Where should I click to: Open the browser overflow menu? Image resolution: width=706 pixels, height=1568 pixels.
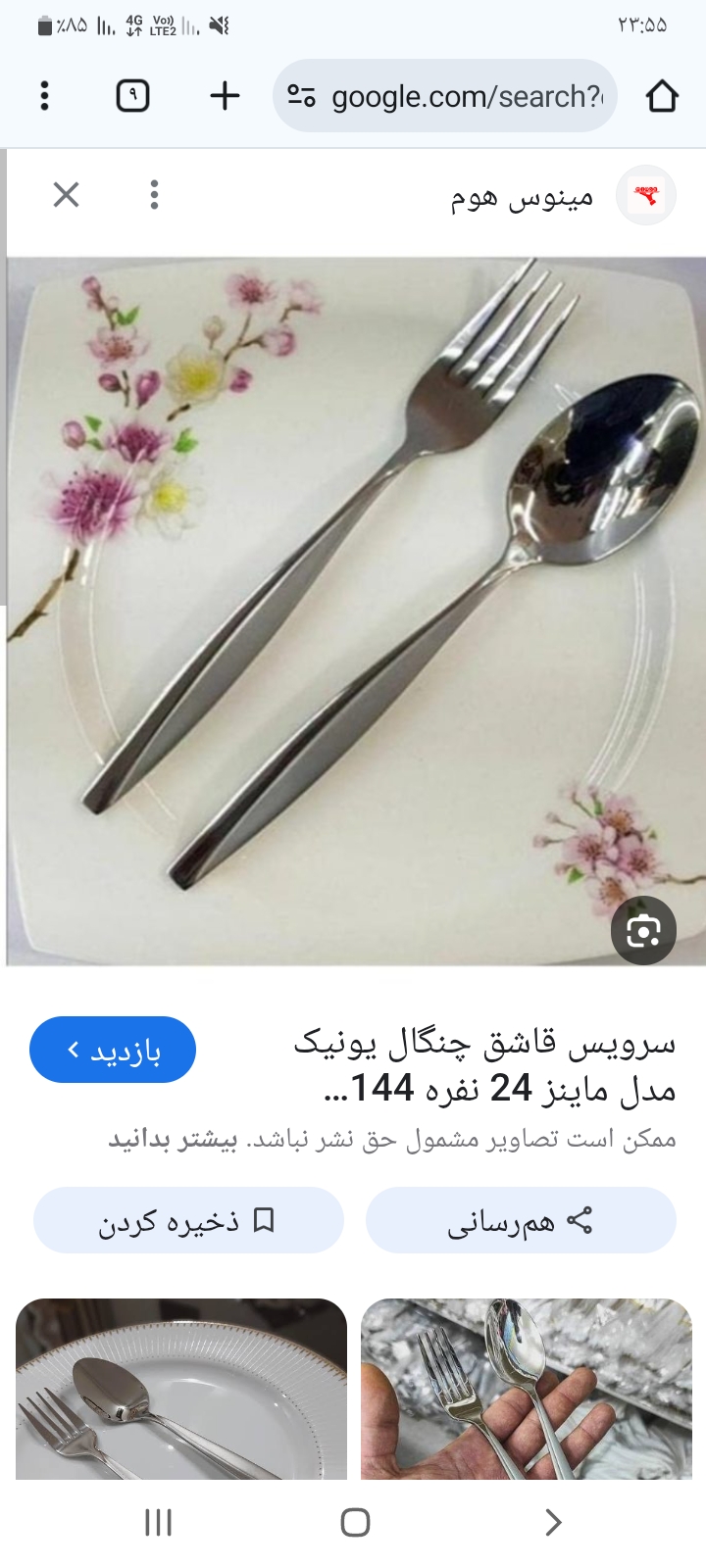point(44,96)
